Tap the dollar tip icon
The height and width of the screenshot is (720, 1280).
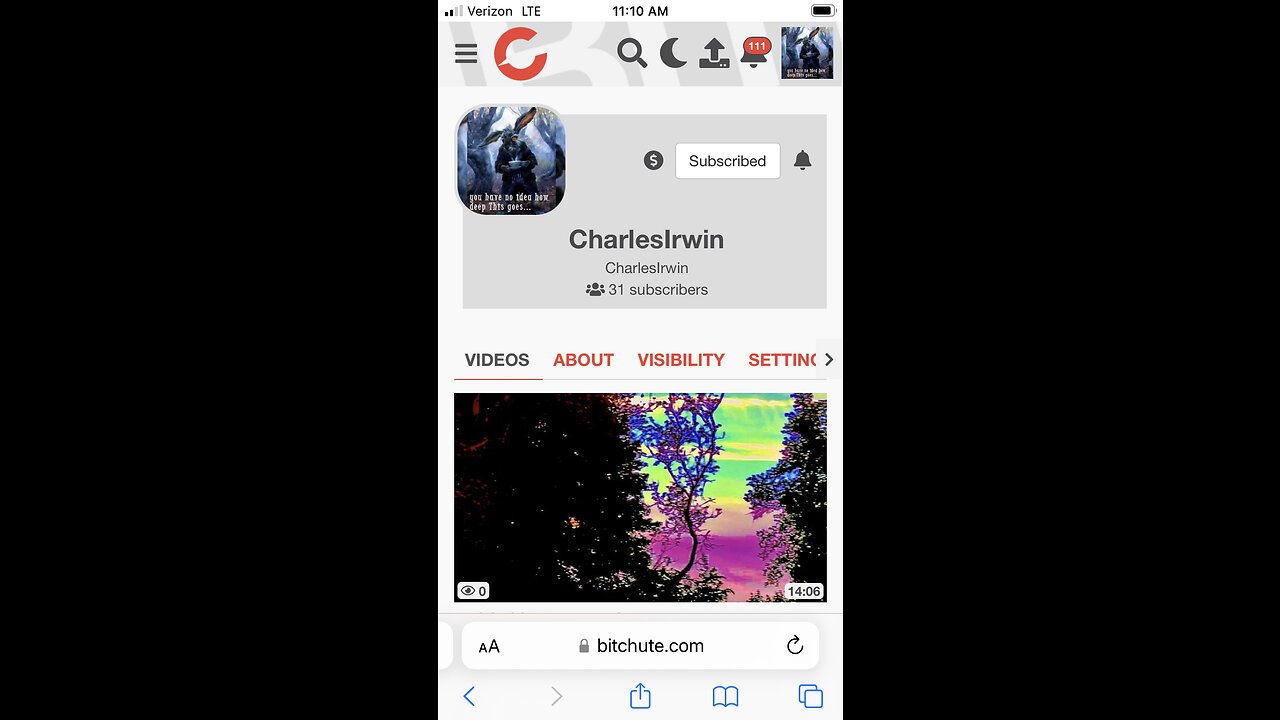pyautogui.click(x=653, y=160)
